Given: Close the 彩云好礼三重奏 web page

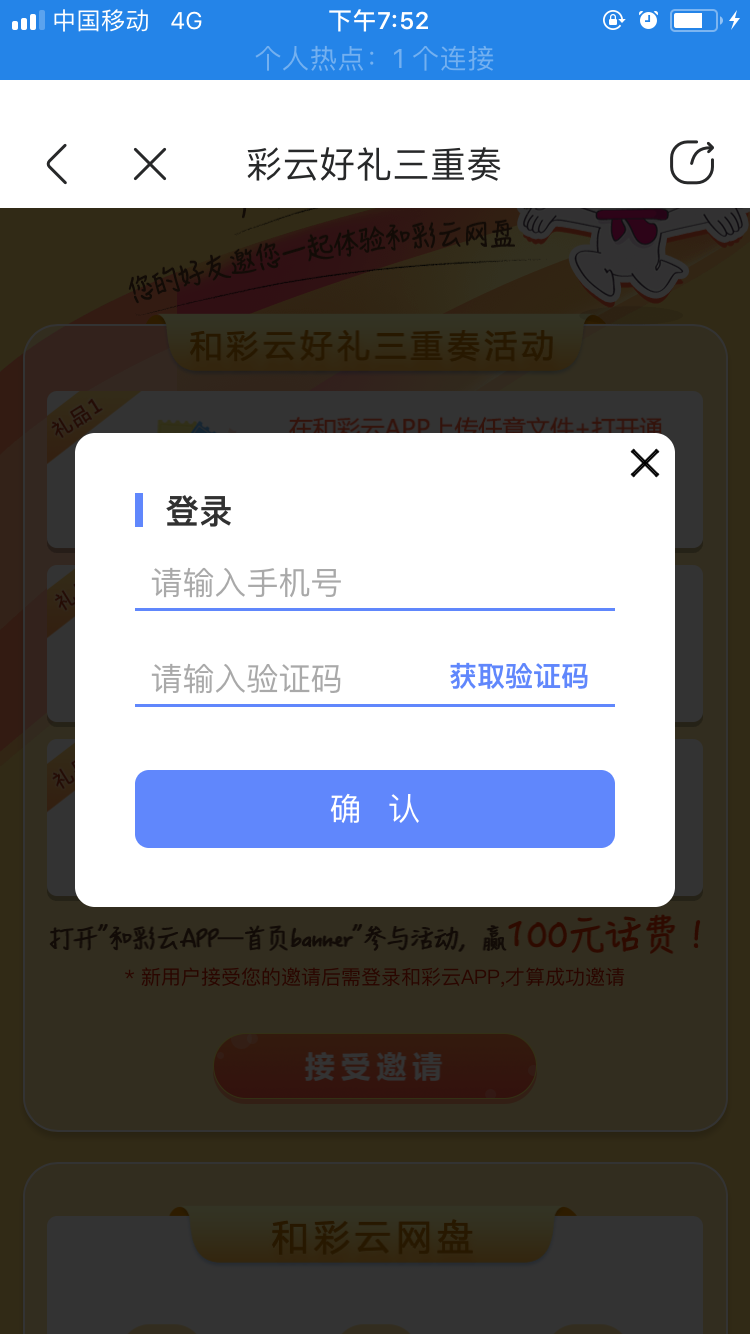Looking at the screenshot, I should pyautogui.click(x=150, y=164).
